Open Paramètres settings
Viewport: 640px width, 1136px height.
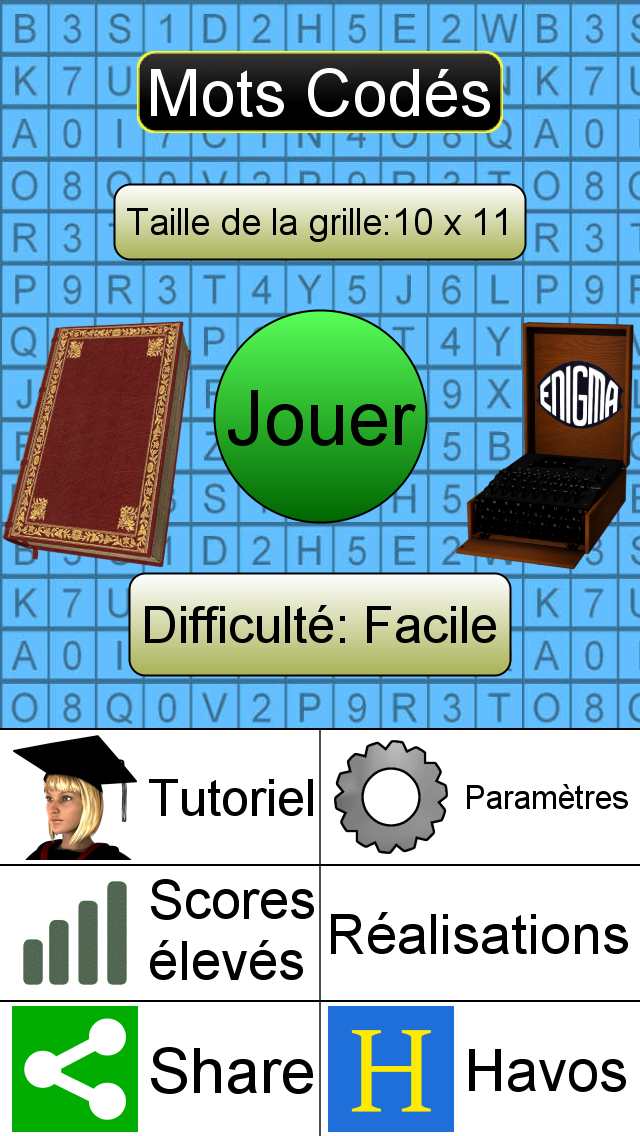pos(480,797)
